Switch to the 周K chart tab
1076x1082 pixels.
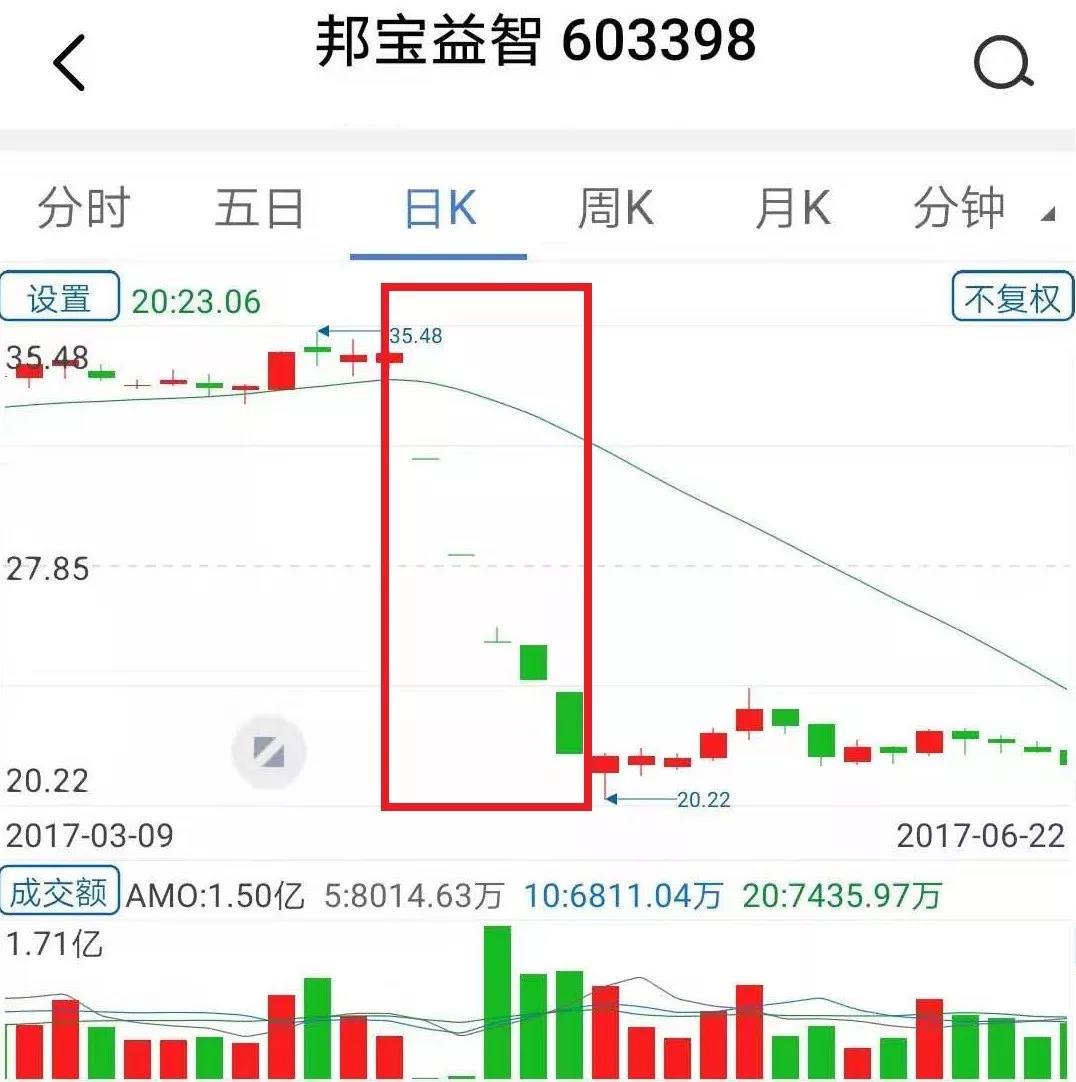(615, 209)
